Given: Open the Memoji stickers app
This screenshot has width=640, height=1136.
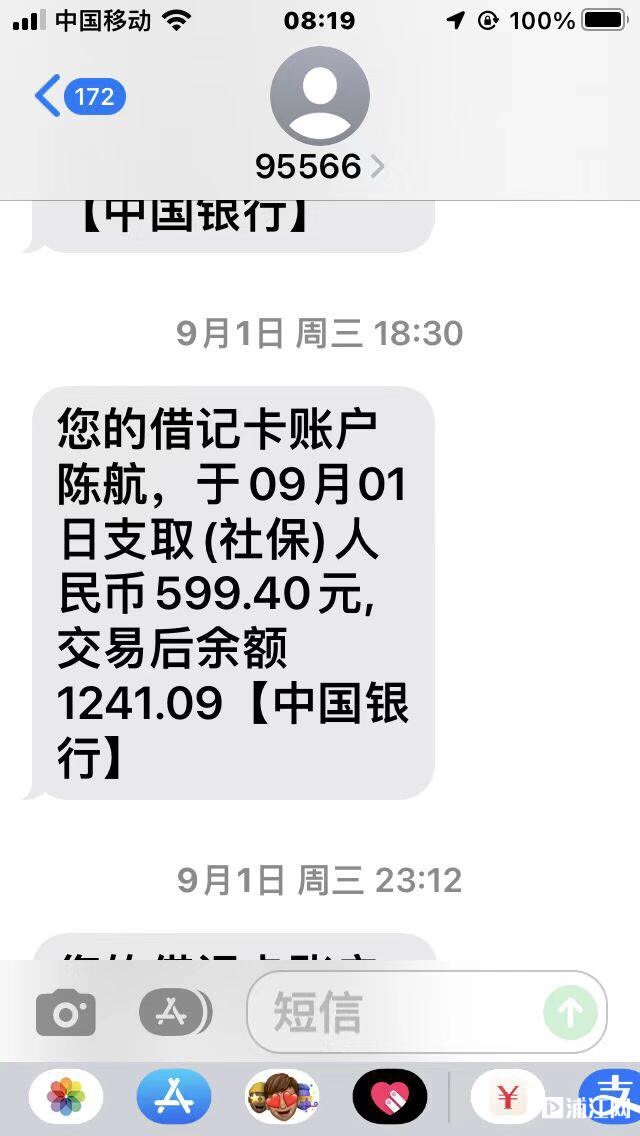Looking at the screenshot, I should [282, 1099].
